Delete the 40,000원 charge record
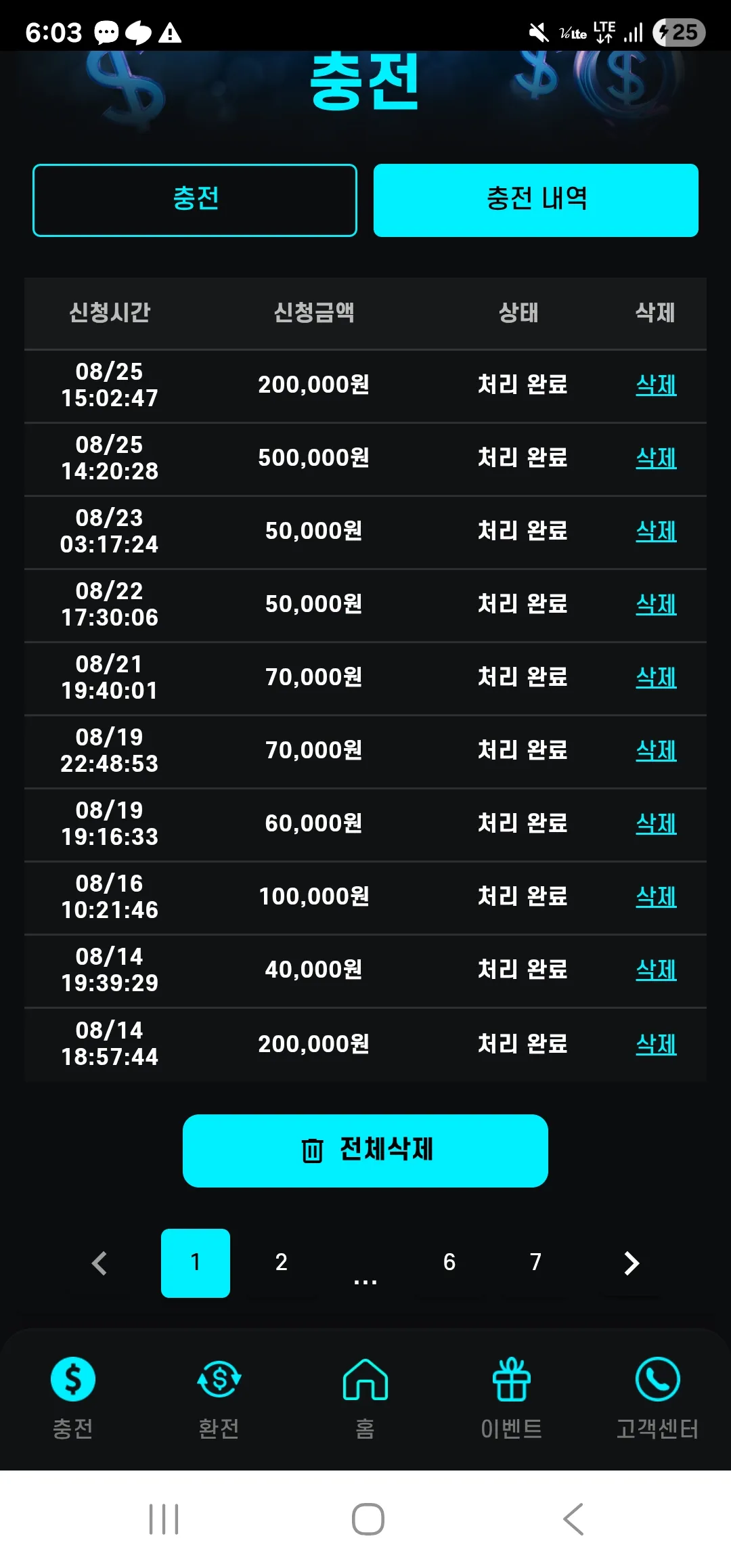Screen dimensions: 731x1568 click(x=656, y=970)
